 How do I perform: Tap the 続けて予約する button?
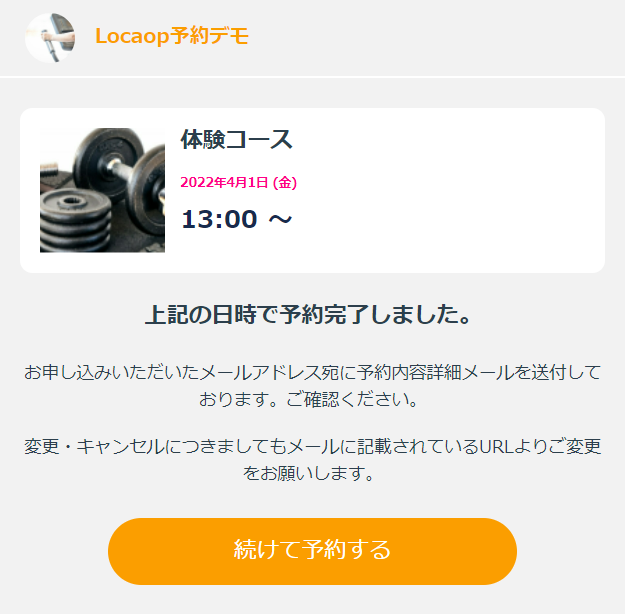pyautogui.click(x=312, y=550)
